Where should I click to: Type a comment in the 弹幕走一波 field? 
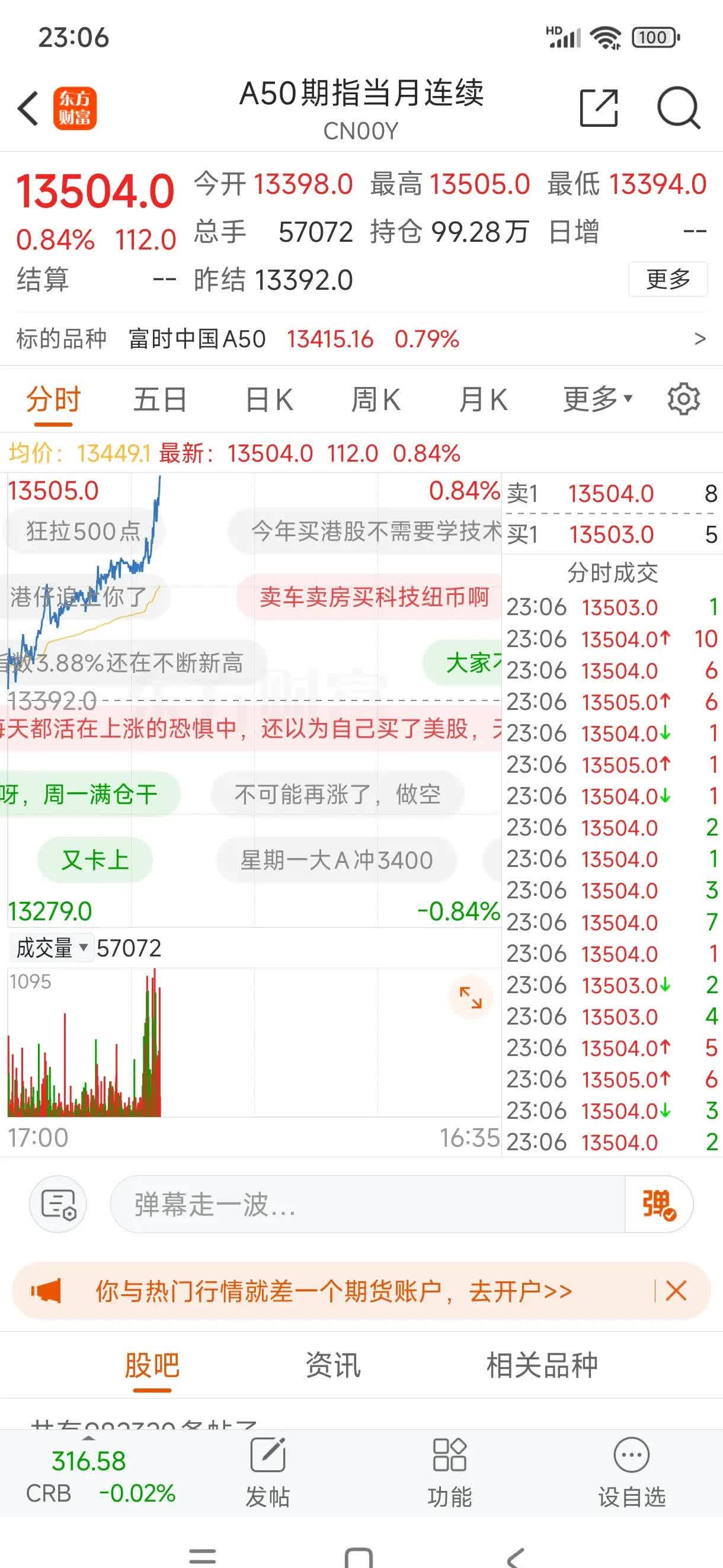click(x=365, y=1204)
